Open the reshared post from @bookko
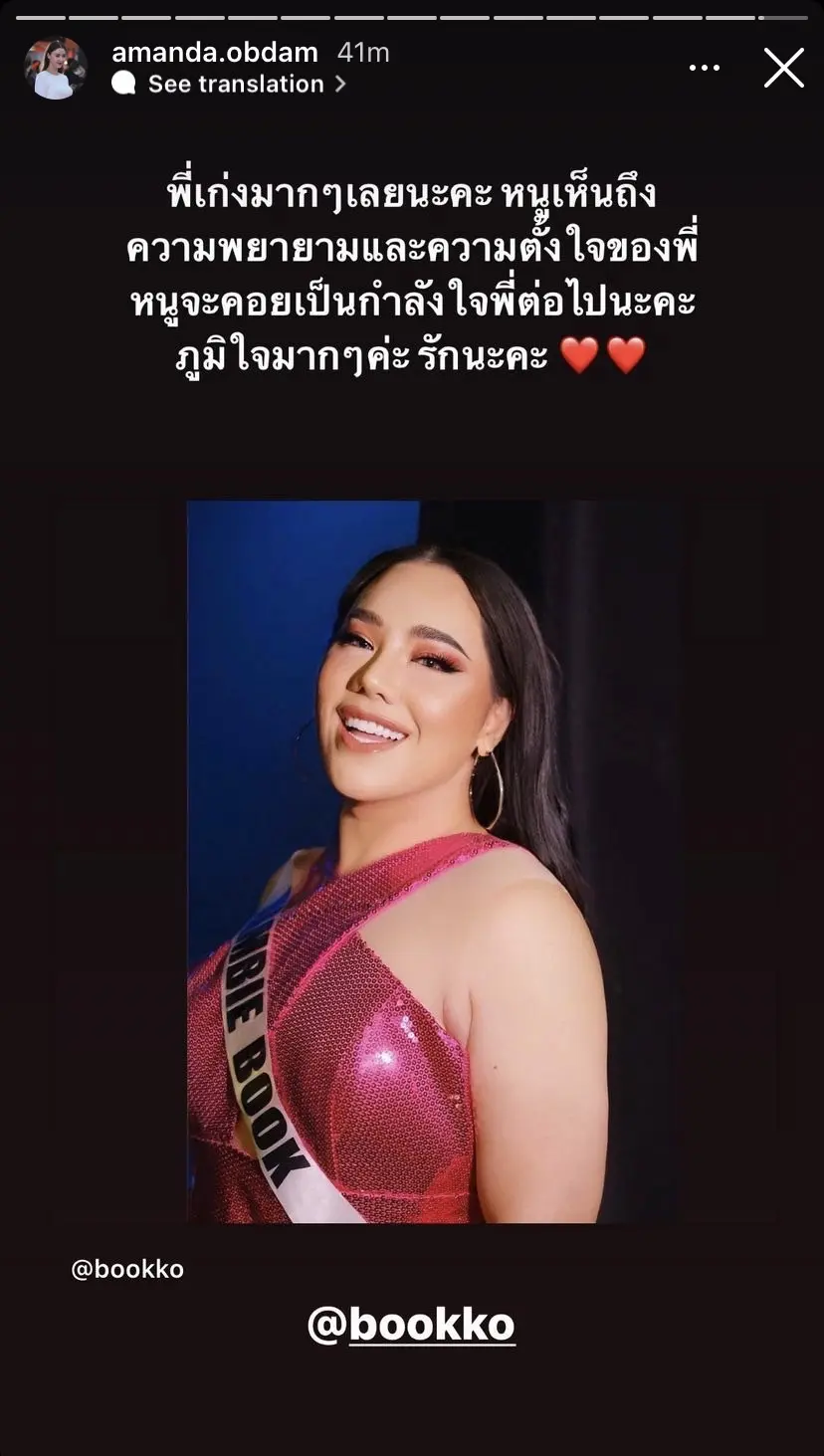Image resolution: width=824 pixels, height=1456 pixels. 398,862
